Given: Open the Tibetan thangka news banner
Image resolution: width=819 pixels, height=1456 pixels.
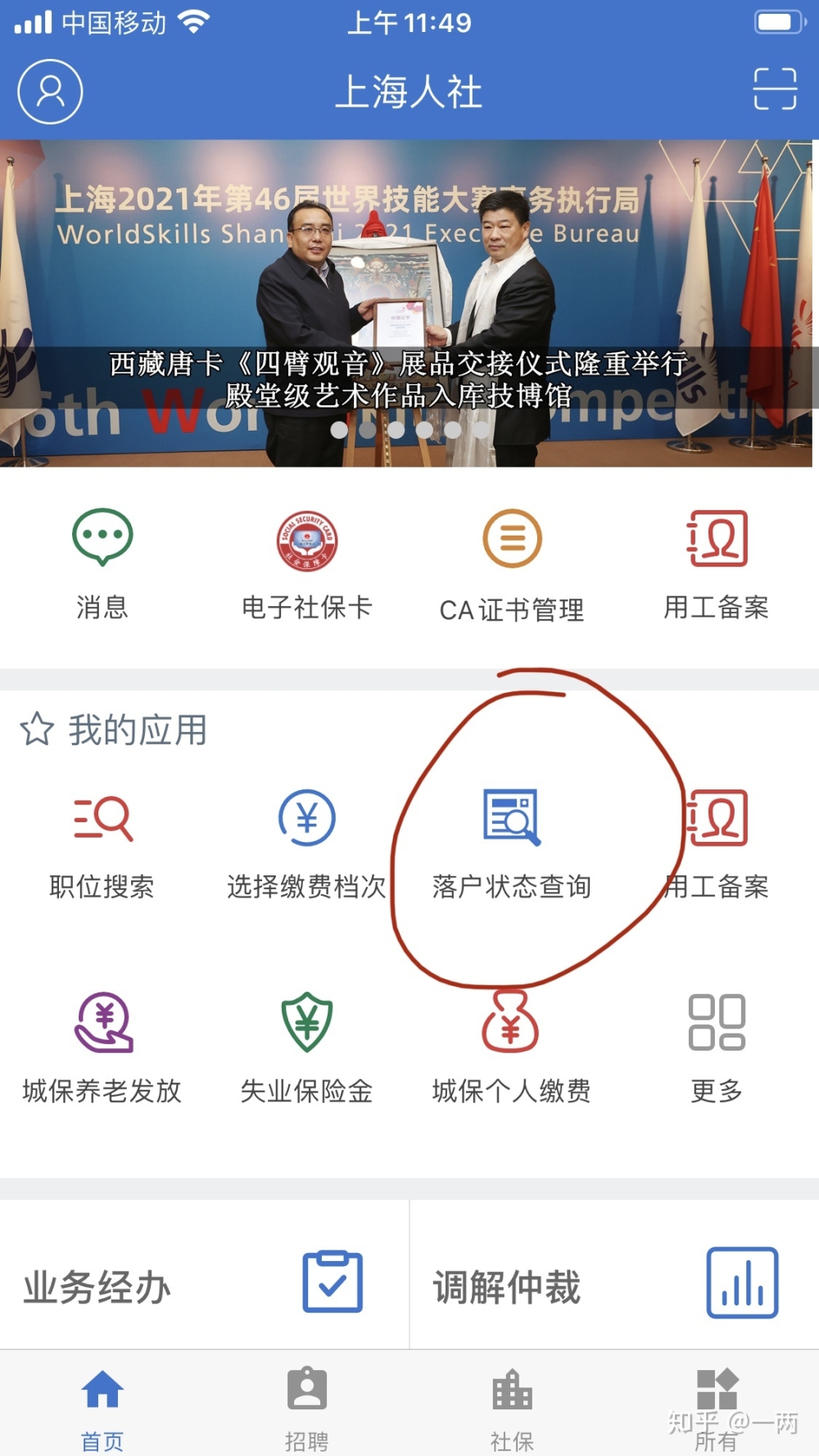Looking at the screenshot, I should click(407, 303).
